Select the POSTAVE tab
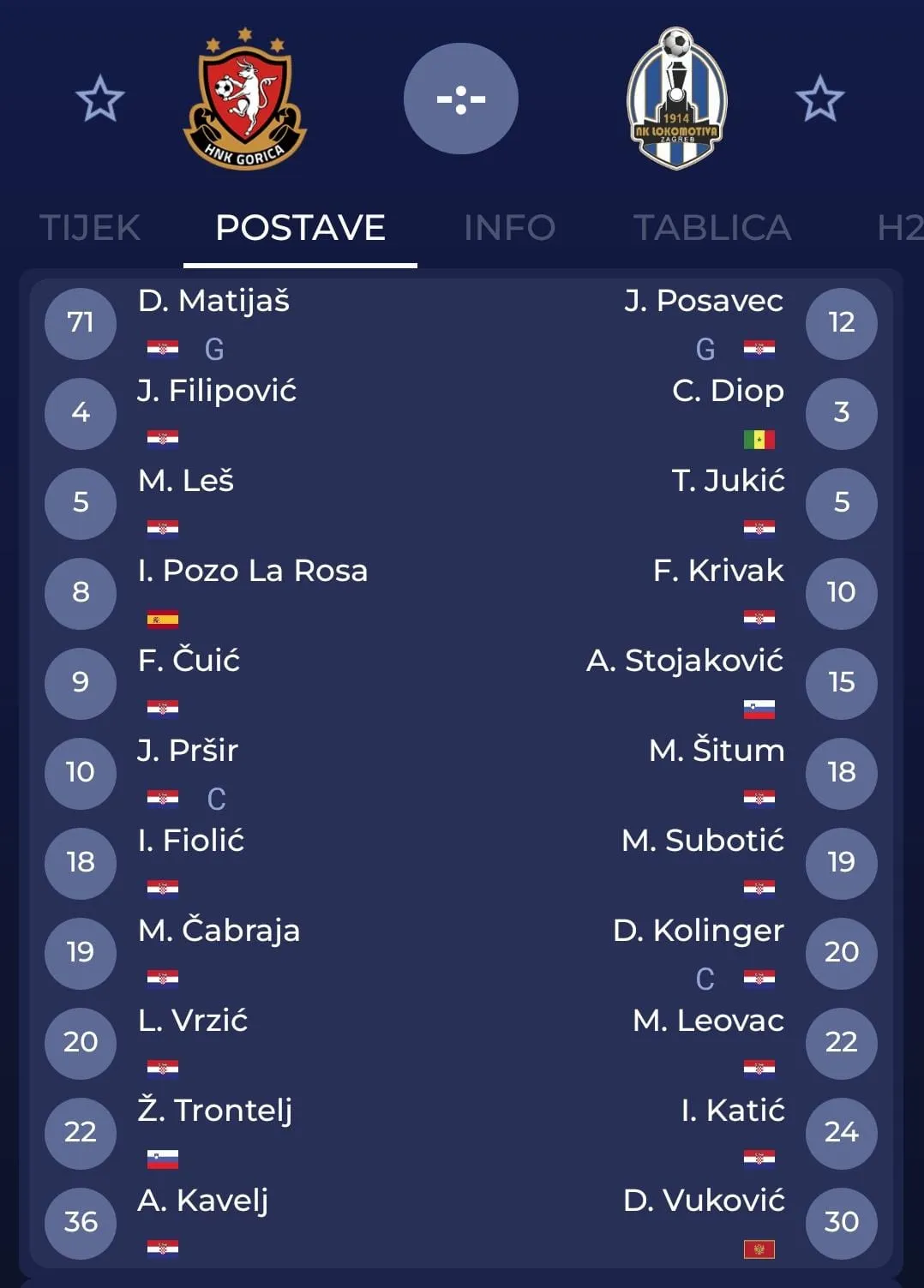Image resolution: width=924 pixels, height=1288 pixels. tap(300, 228)
